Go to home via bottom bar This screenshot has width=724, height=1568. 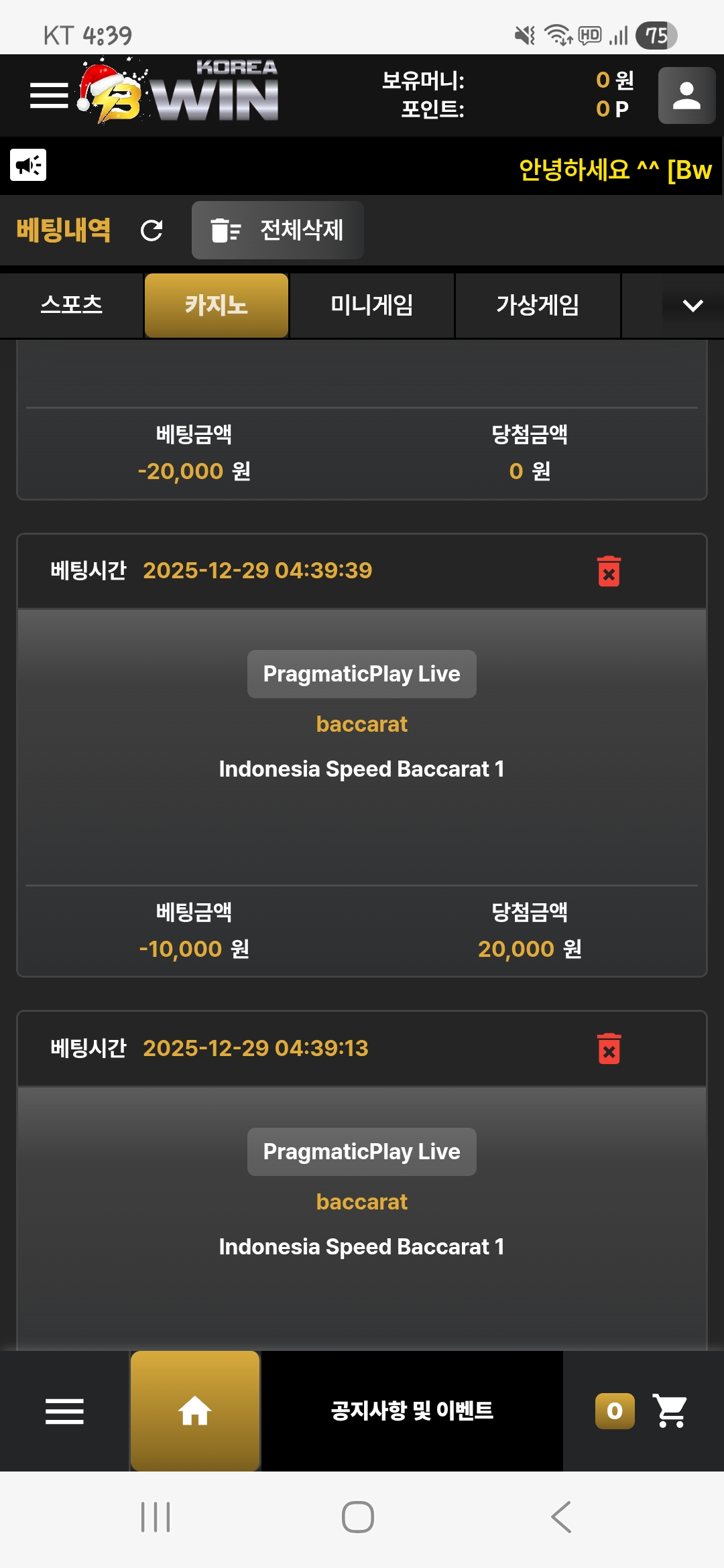195,1411
